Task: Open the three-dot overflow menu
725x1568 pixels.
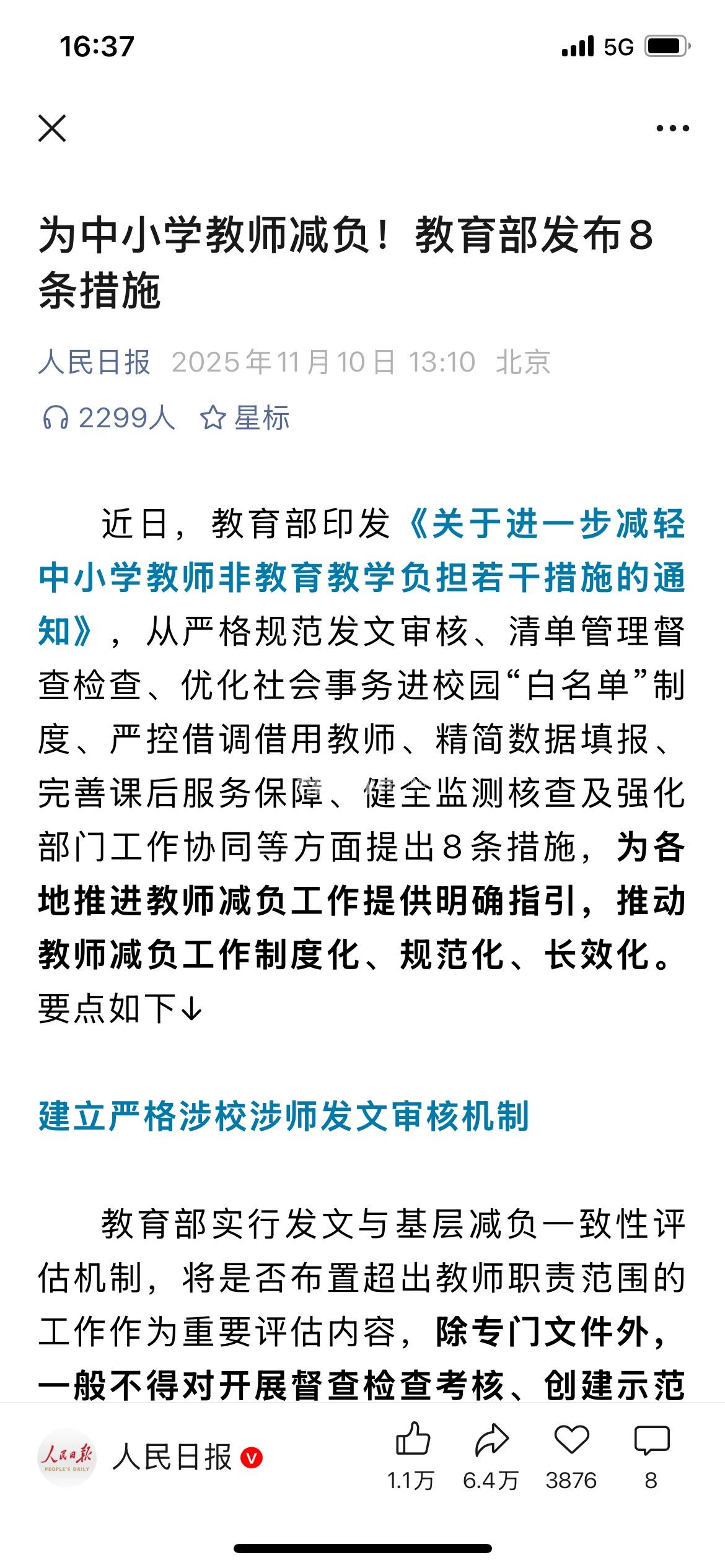Action: click(x=672, y=129)
